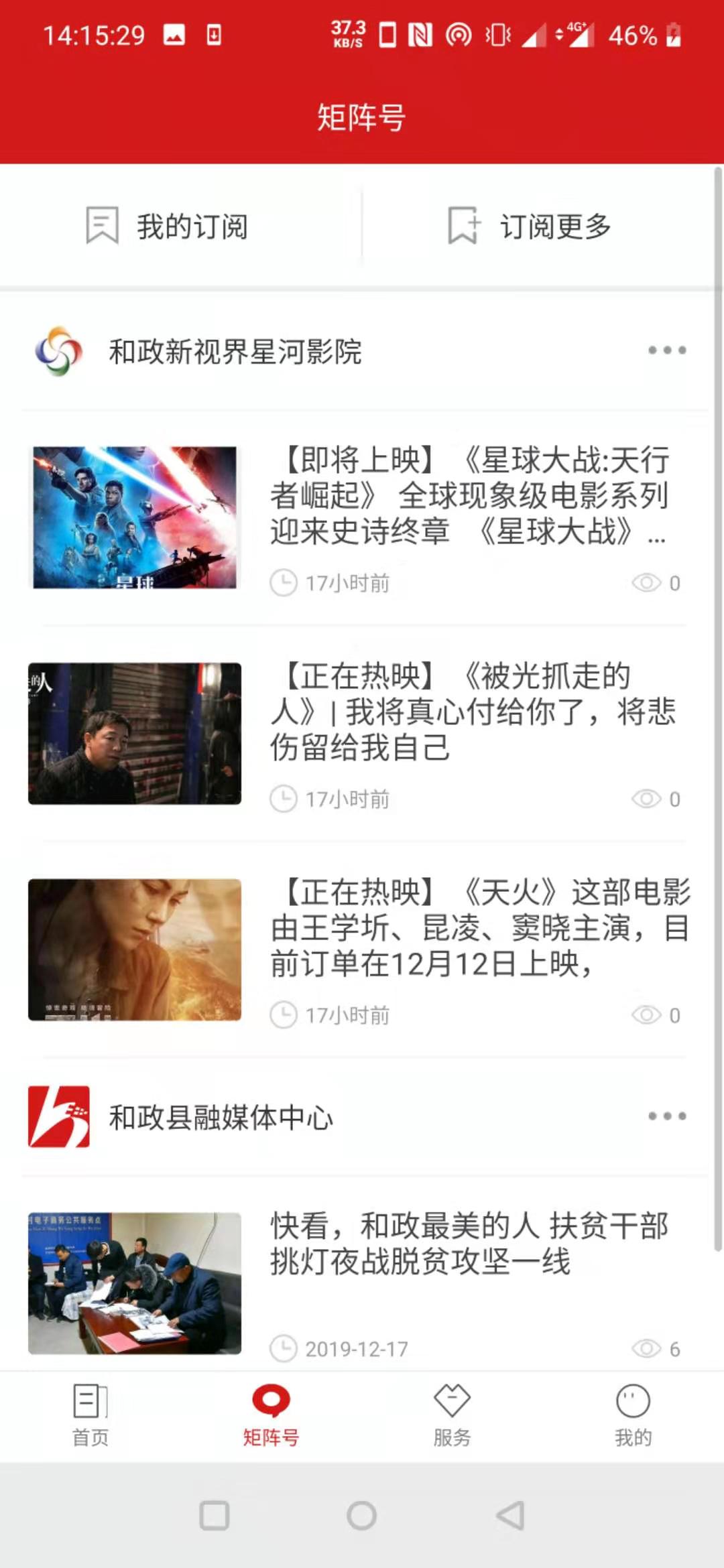Open 我的订阅 subscriptions
724x1568 pixels.
tap(168, 226)
